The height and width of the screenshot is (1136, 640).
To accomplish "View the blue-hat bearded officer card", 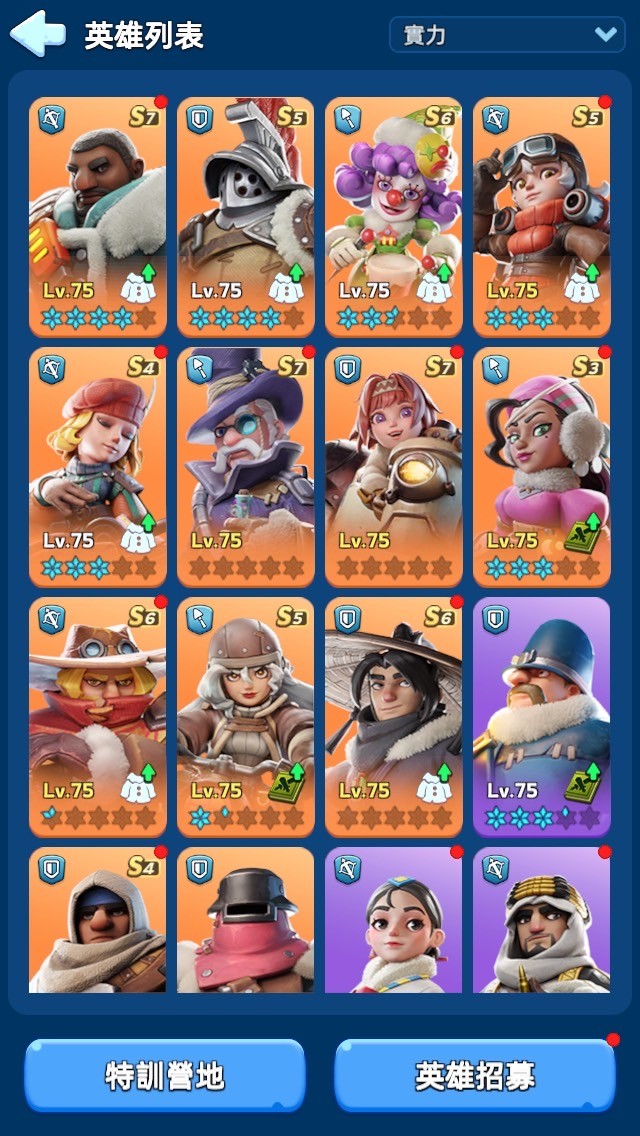I will (x=541, y=715).
